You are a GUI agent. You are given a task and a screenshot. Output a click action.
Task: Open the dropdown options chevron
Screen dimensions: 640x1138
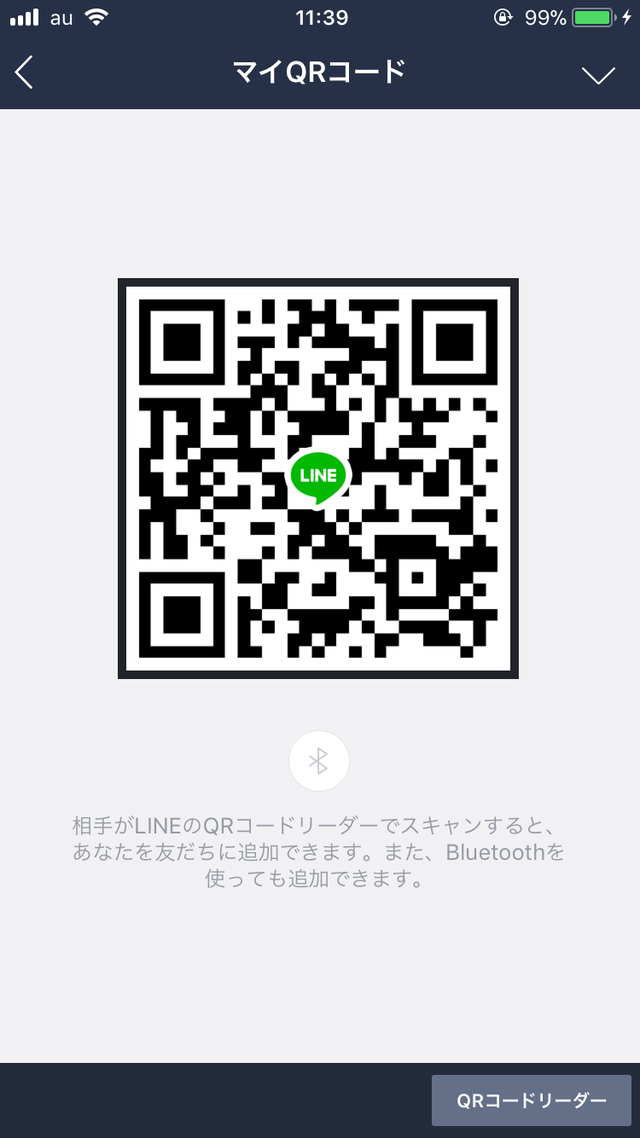coord(598,75)
